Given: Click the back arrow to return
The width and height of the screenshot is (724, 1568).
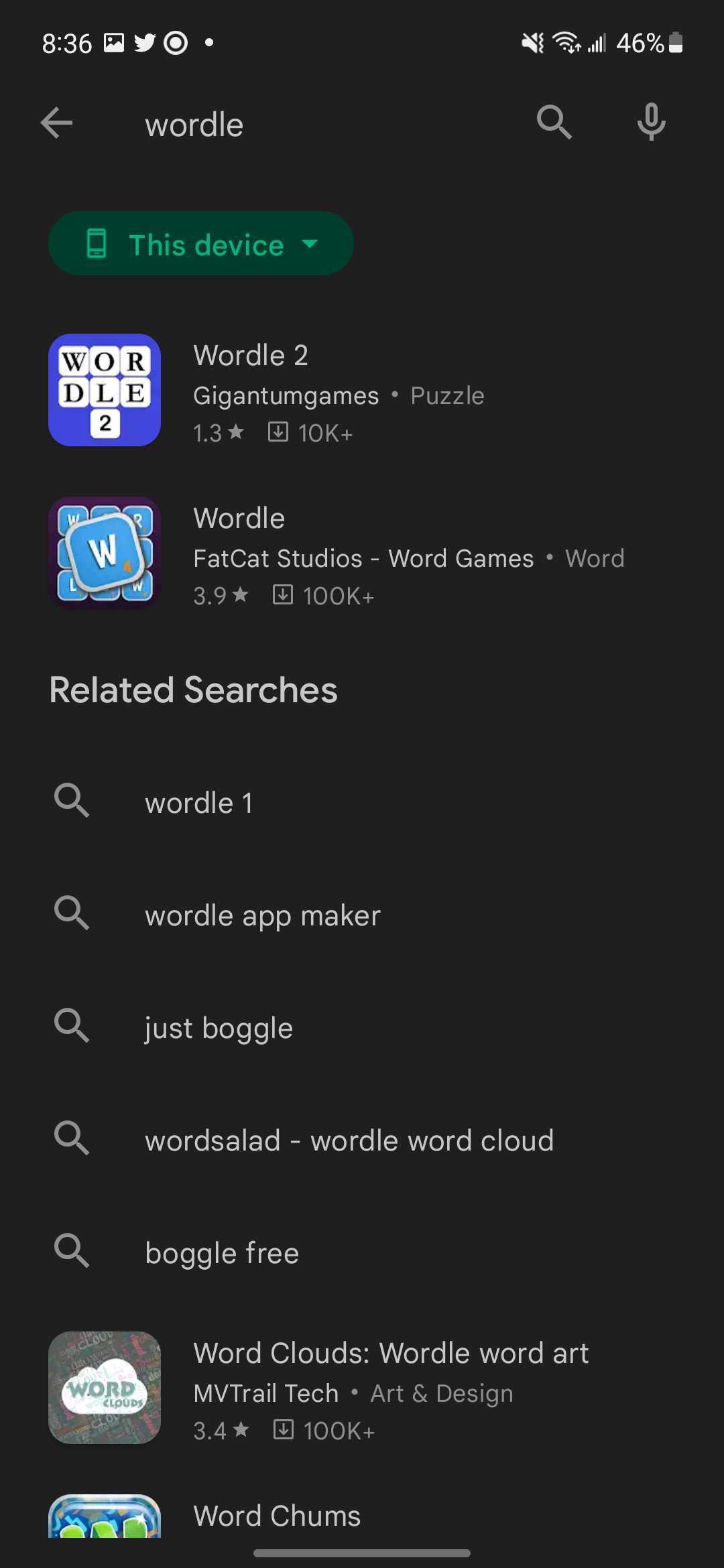Looking at the screenshot, I should (x=57, y=123).
